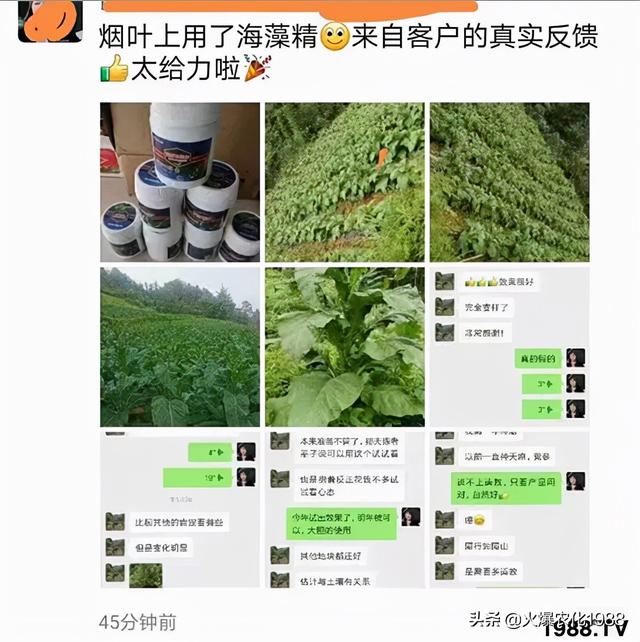Open the poster's profile avatar
The width and height of the screenshot is (640, 642).
coord(50,20)
